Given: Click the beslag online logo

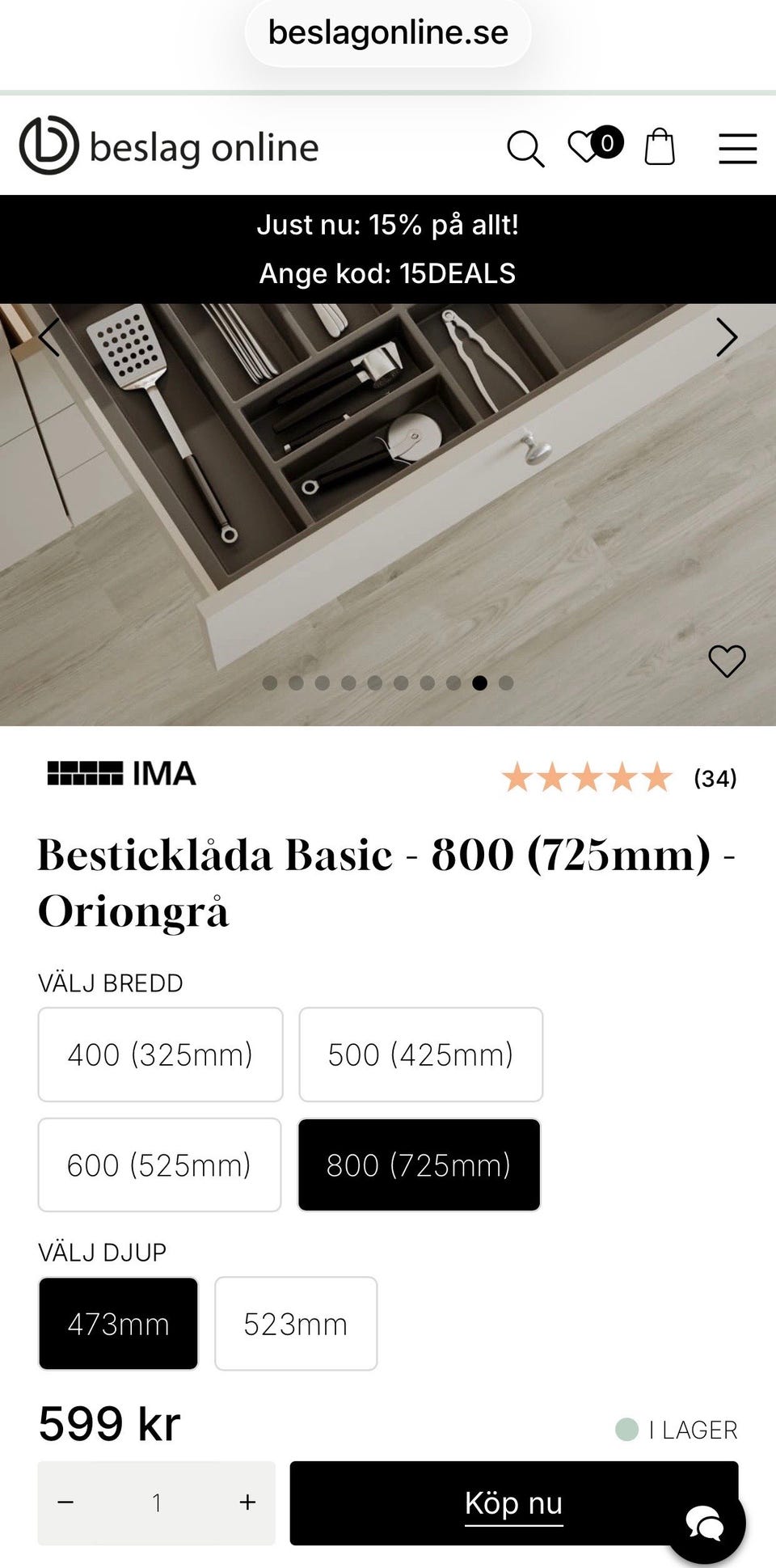Looking at the screenshot, I should 168,146.
